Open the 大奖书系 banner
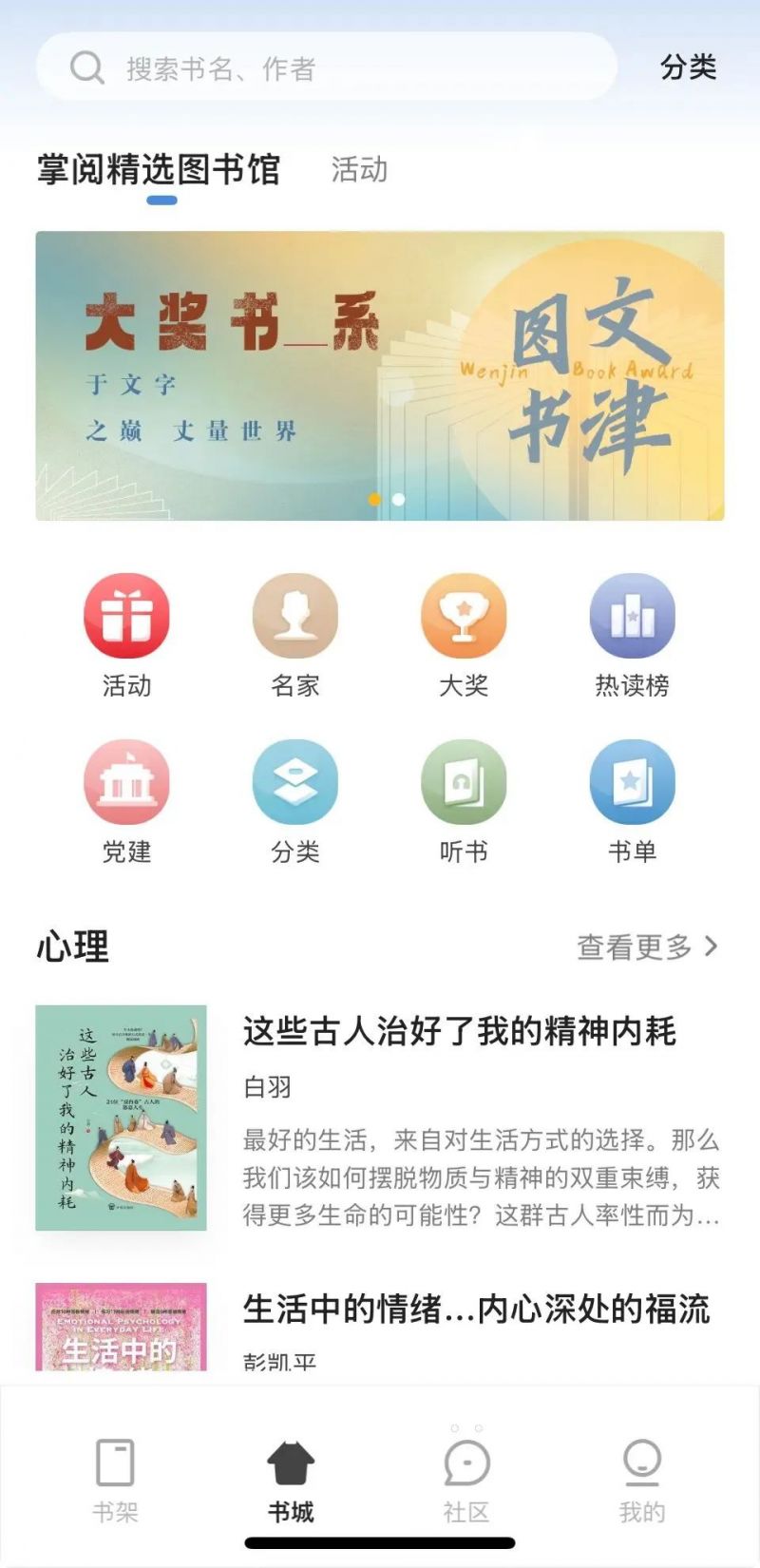 [380, 375]
